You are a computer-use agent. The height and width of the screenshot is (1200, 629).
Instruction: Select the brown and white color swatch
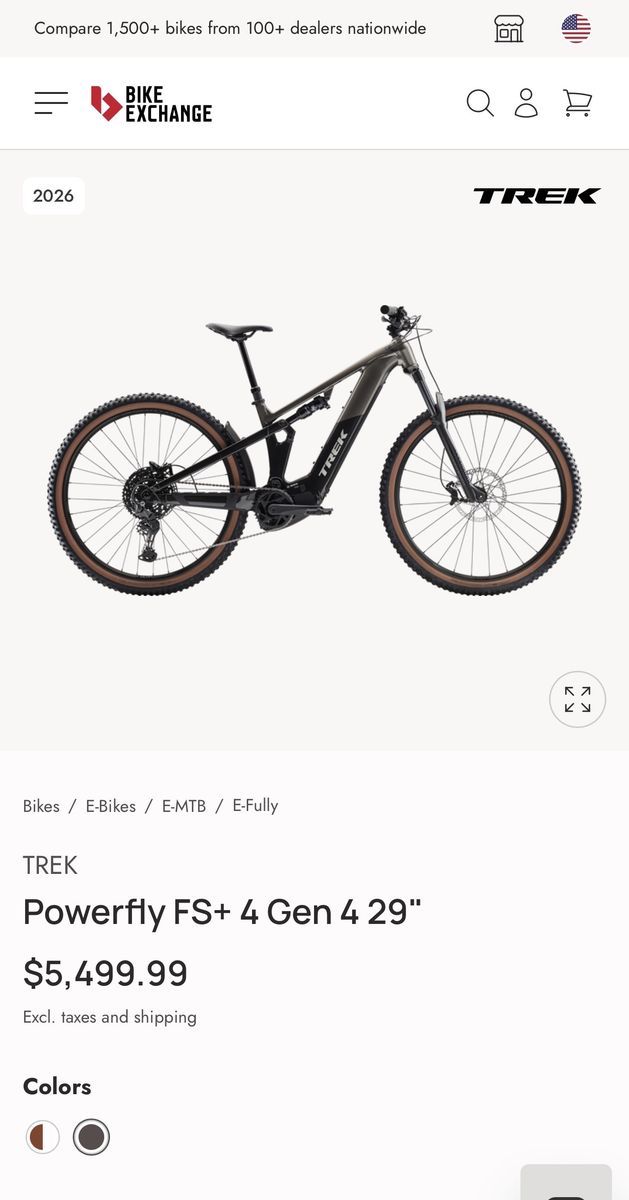[43, 1137]
